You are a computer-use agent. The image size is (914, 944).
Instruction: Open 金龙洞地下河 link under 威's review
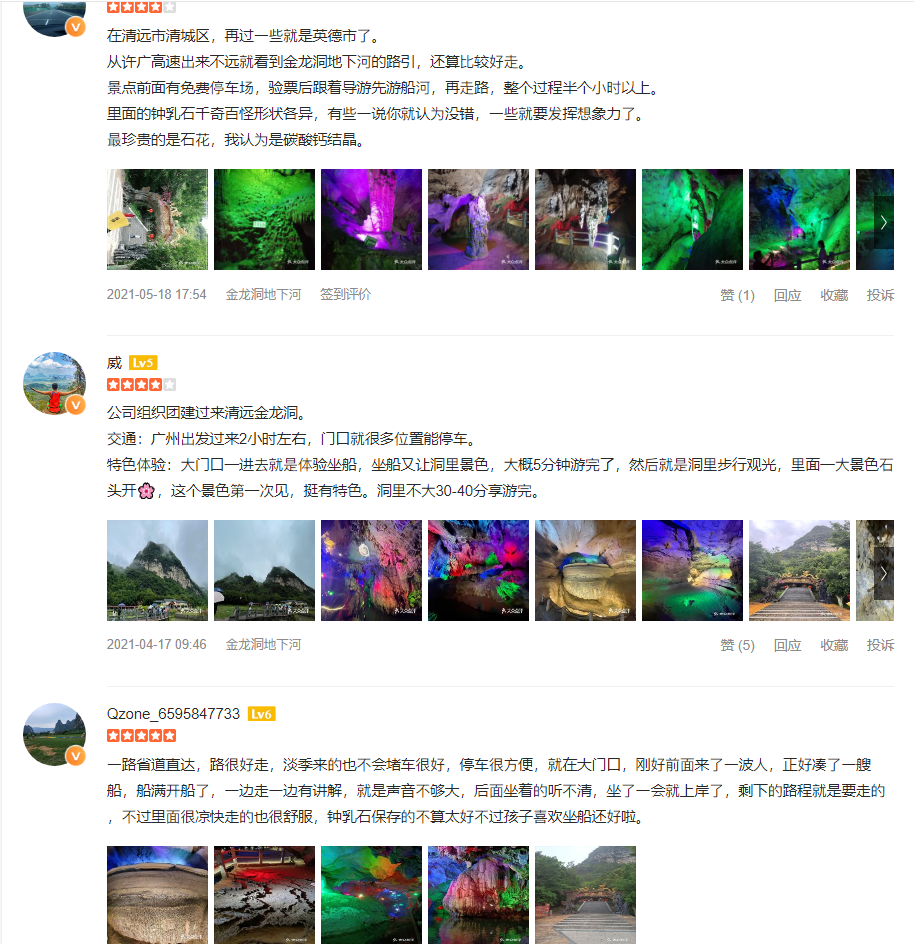point(263,645)
